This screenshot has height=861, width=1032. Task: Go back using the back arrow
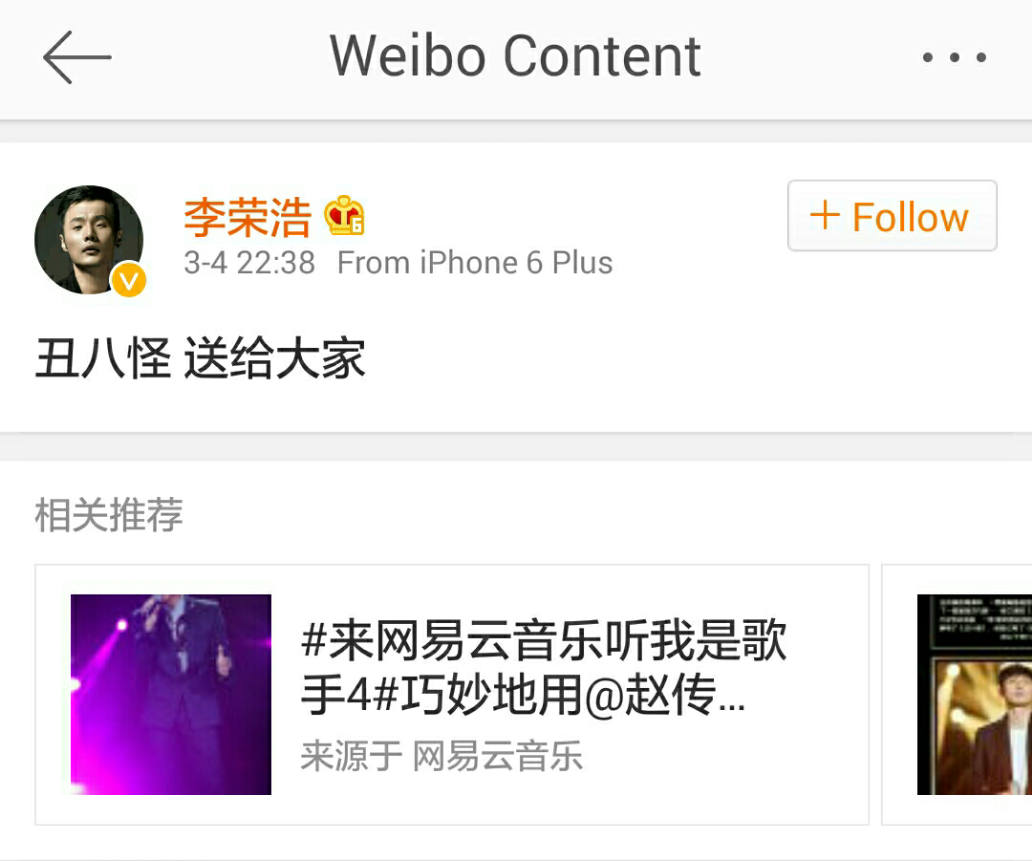point(76,58)
